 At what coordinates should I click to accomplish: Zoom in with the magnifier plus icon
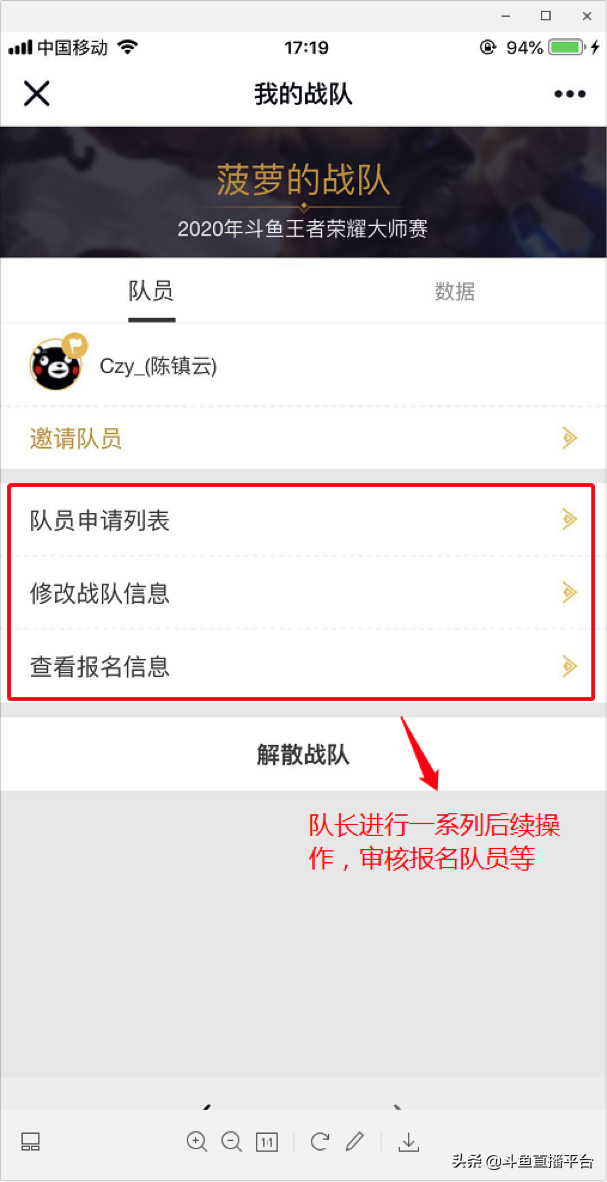click(x=197, y=1142)
